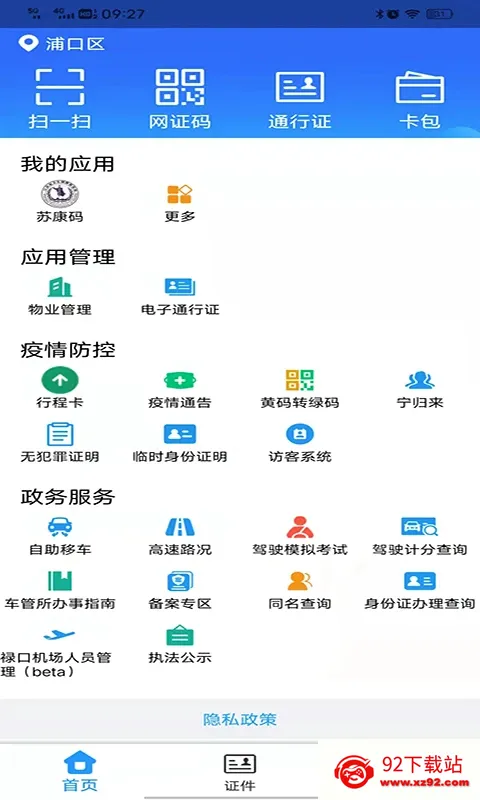View 疫情通告 notices

[x=180, y=389]
